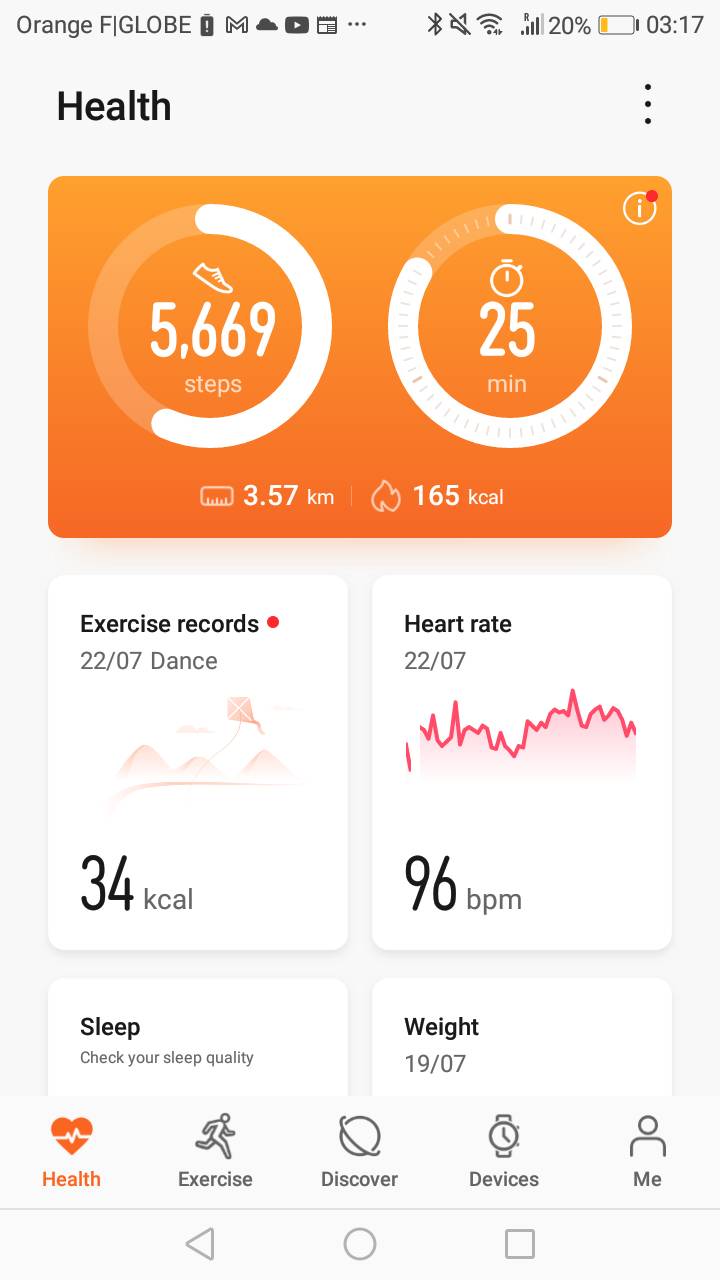This screenshot has height=1280, width=720.
Task: Open the three-dot overflow menu
Action: point(648,105)
